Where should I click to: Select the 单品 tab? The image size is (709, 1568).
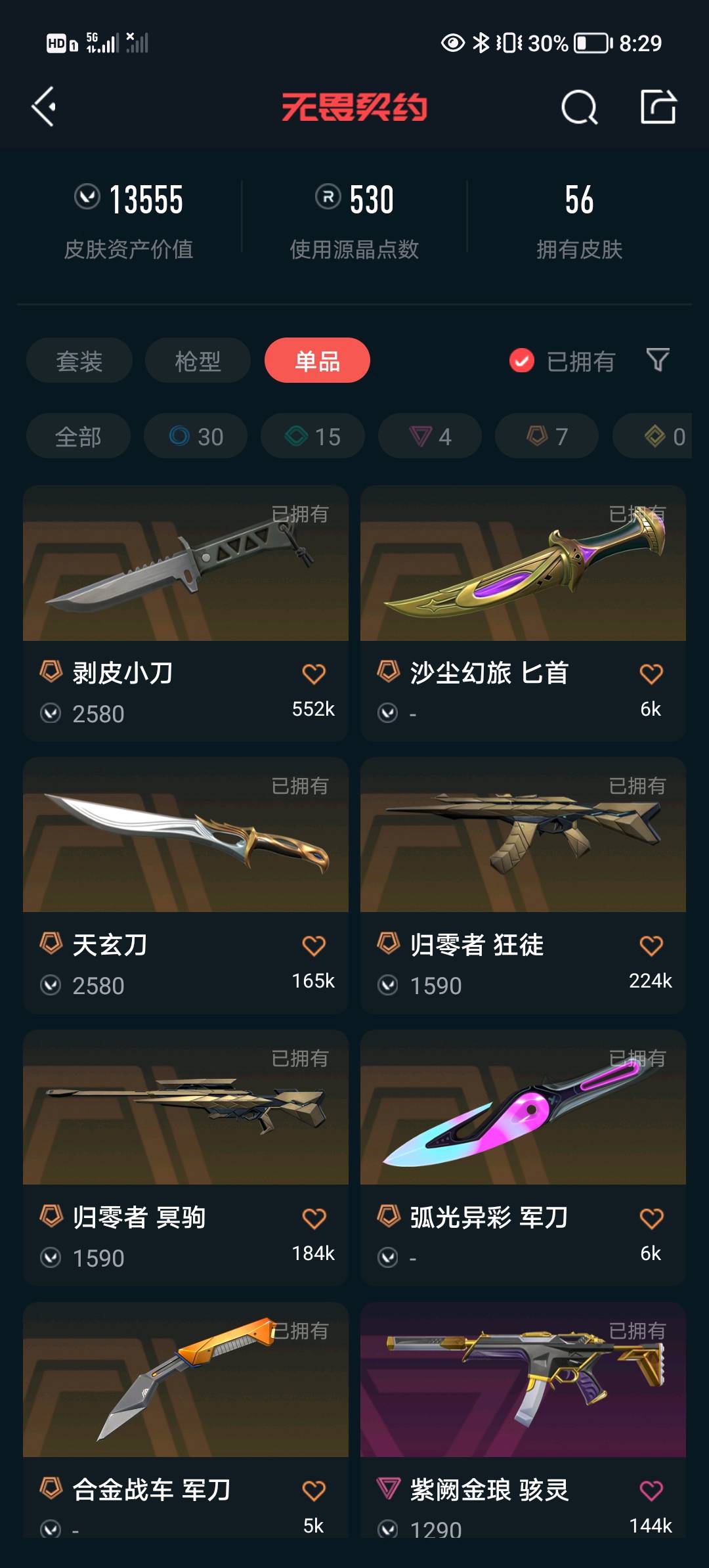coord(317,360)
